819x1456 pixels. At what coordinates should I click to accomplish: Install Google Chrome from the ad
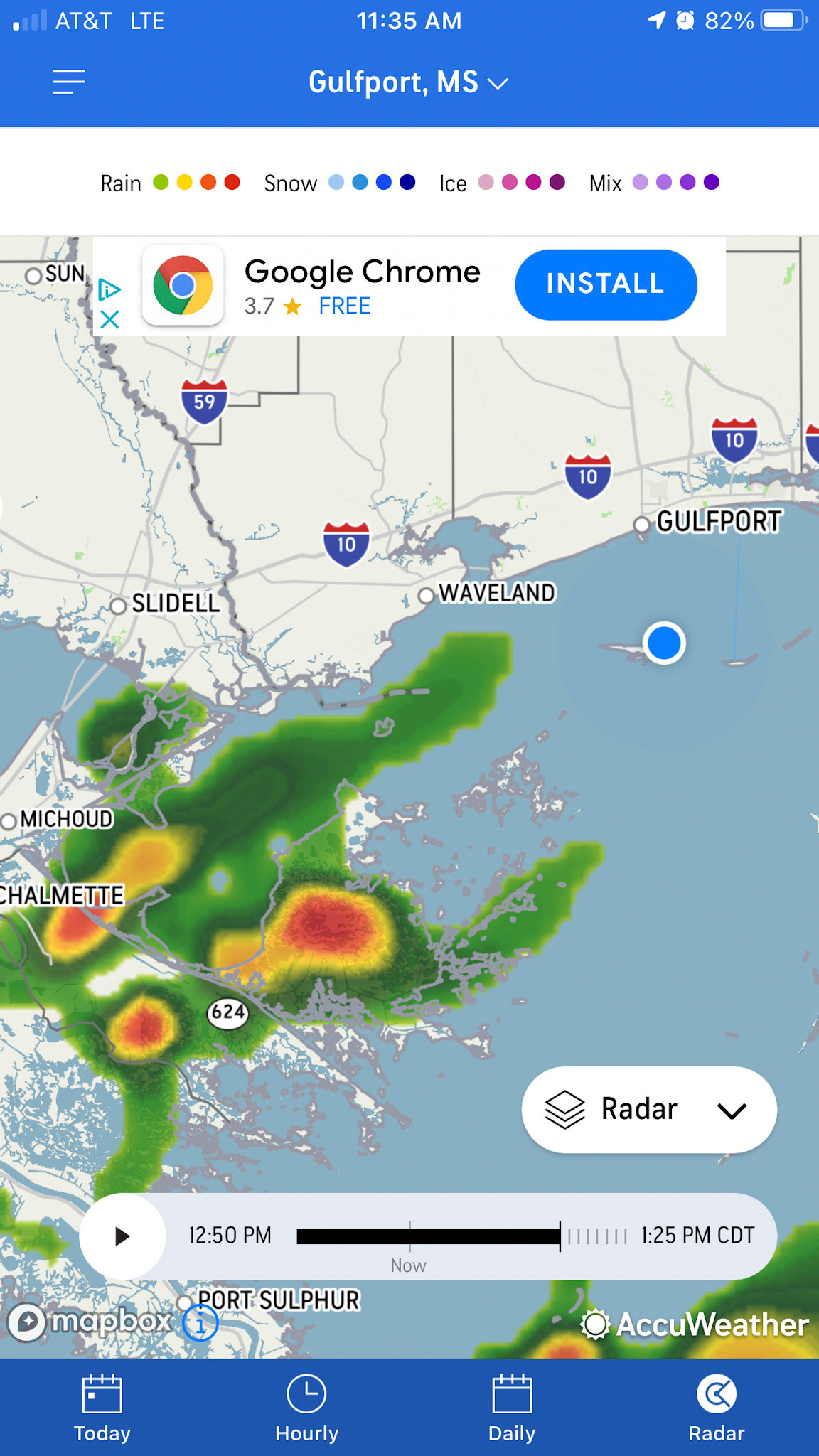point(606,284)
